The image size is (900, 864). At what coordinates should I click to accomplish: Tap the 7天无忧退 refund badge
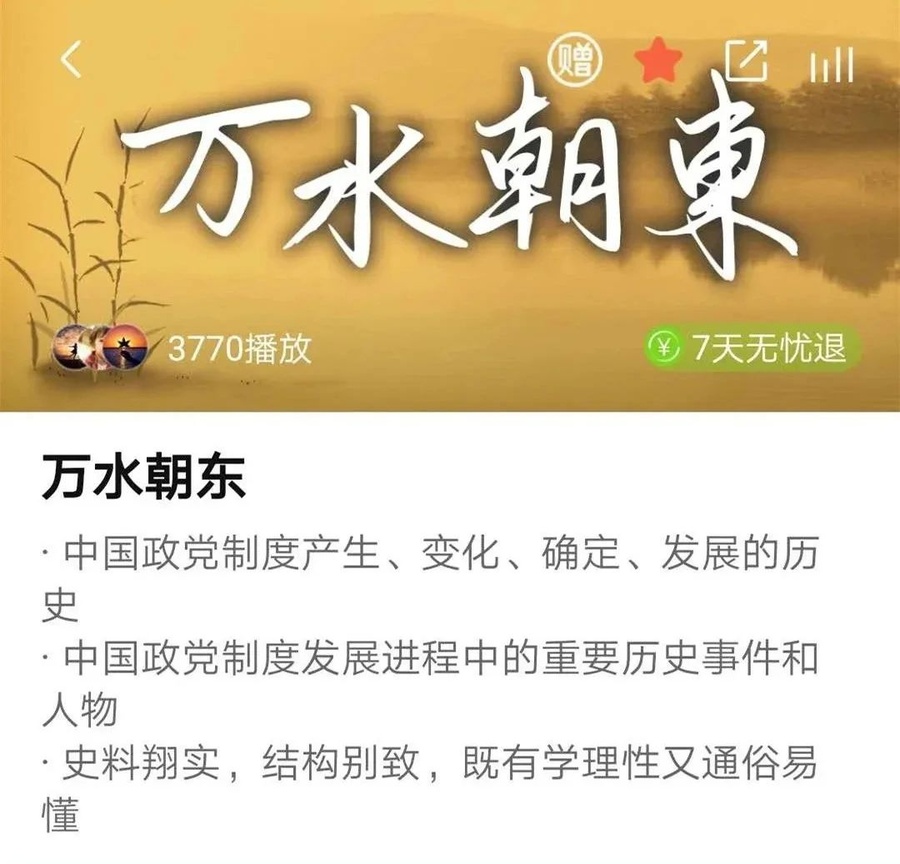tap(753, 348)
